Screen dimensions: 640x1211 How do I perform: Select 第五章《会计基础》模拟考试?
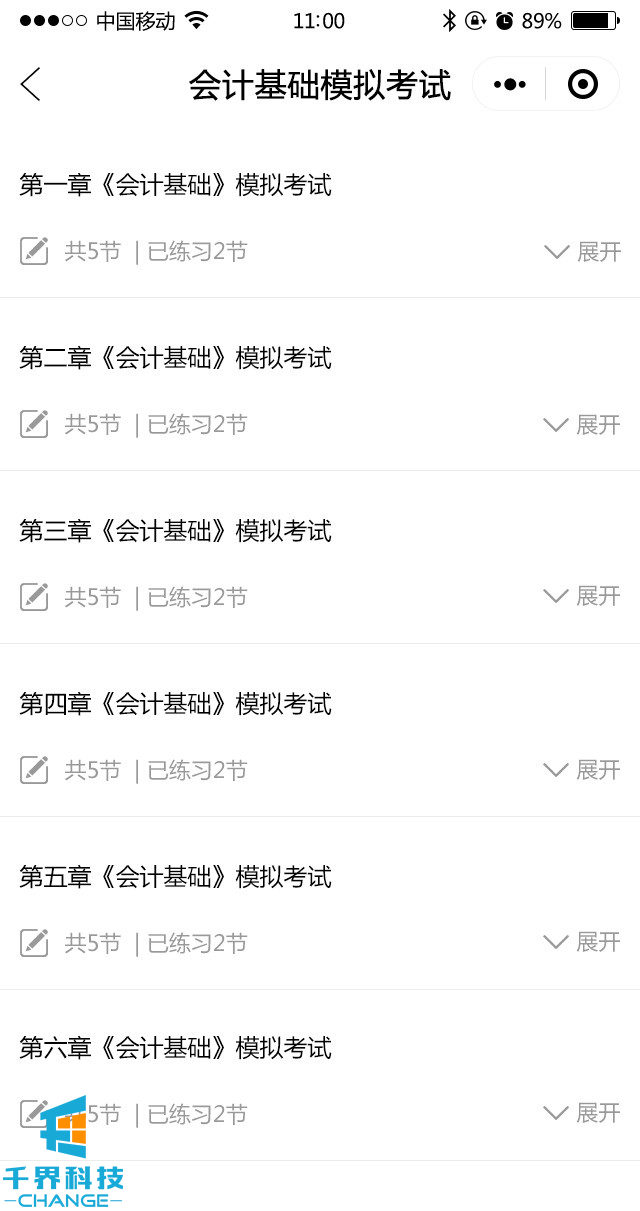[176, 877]
